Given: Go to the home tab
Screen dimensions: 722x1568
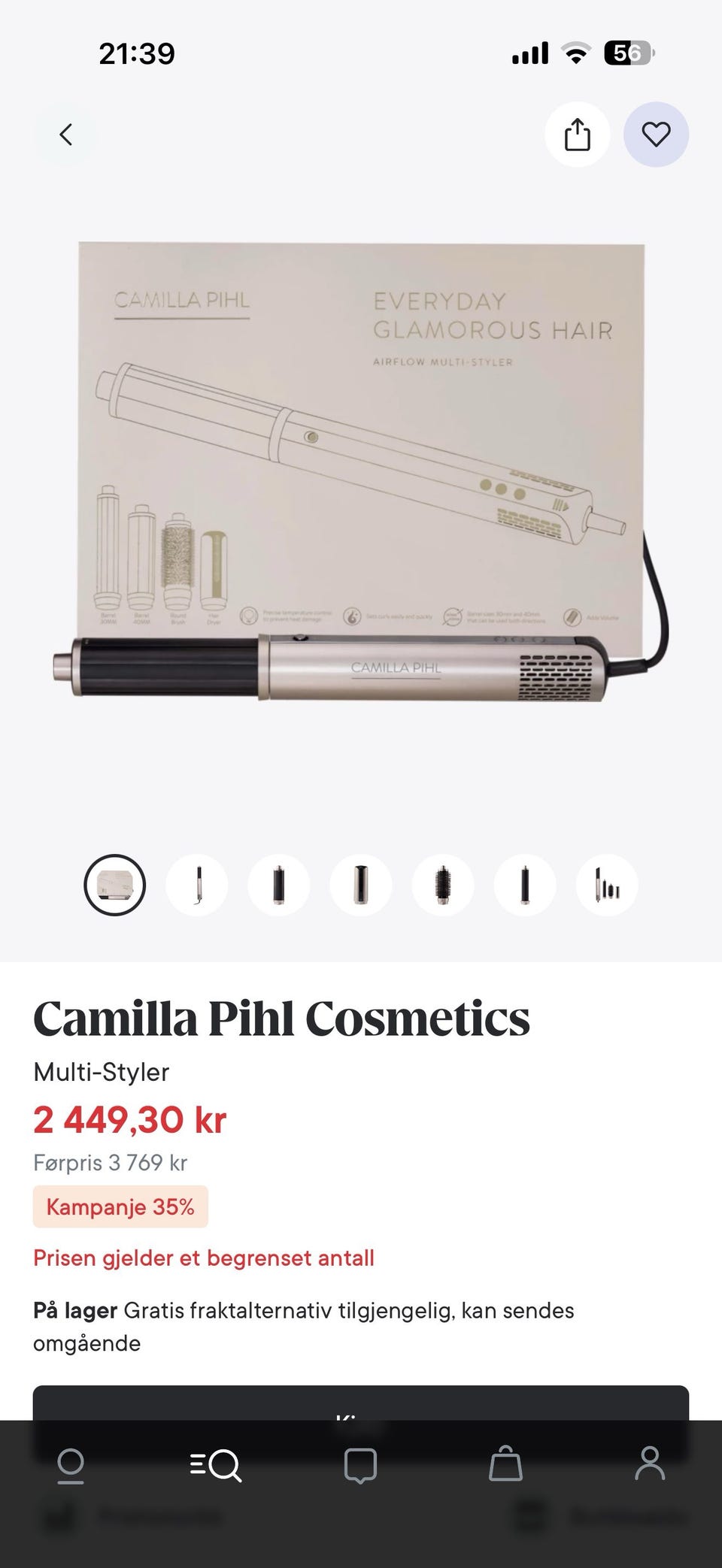Looking at the screenshot, I should 71,1466.
